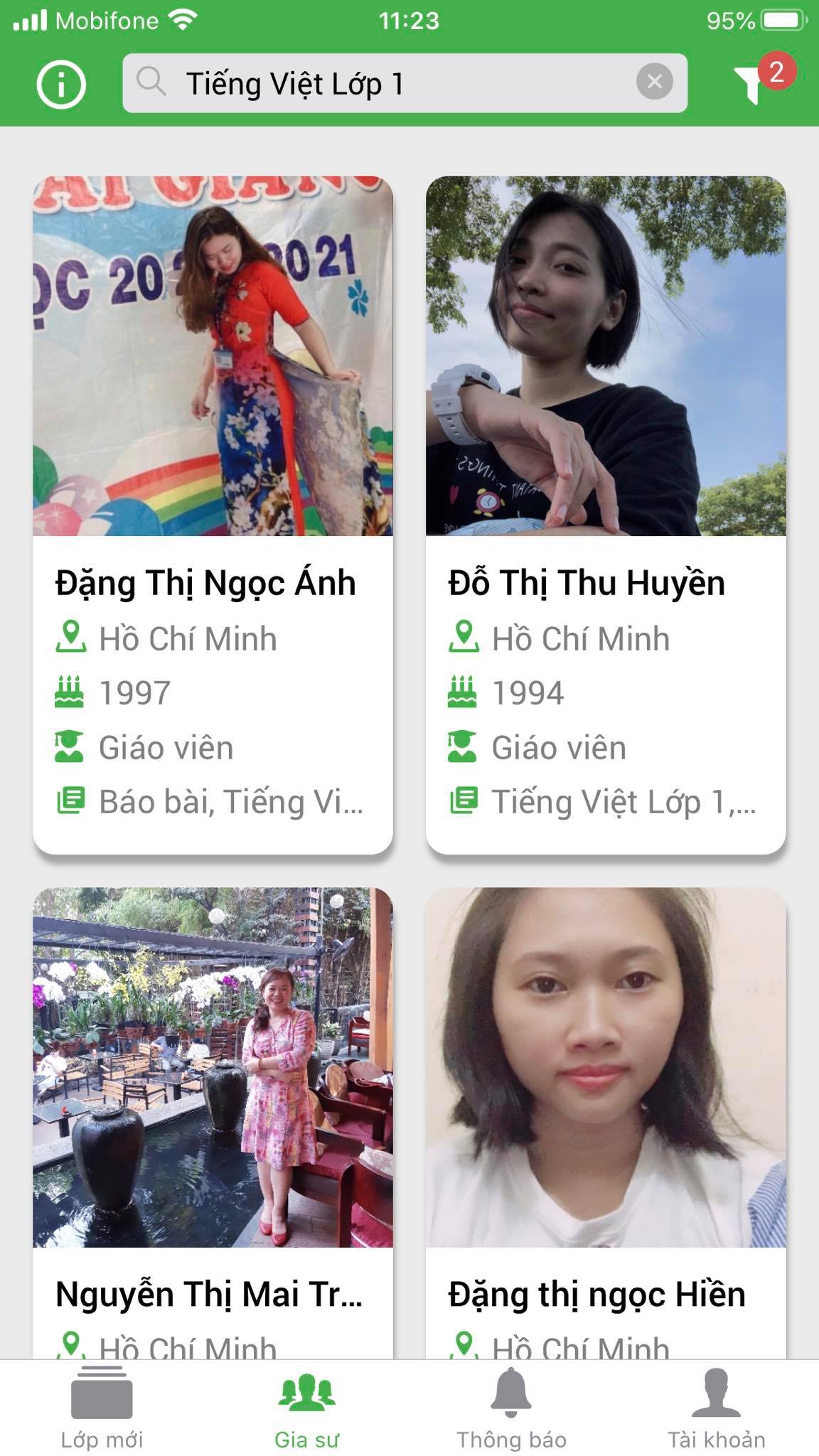Tap the book icon next to Tiếng Việt Lớp 1

[463, 801]
